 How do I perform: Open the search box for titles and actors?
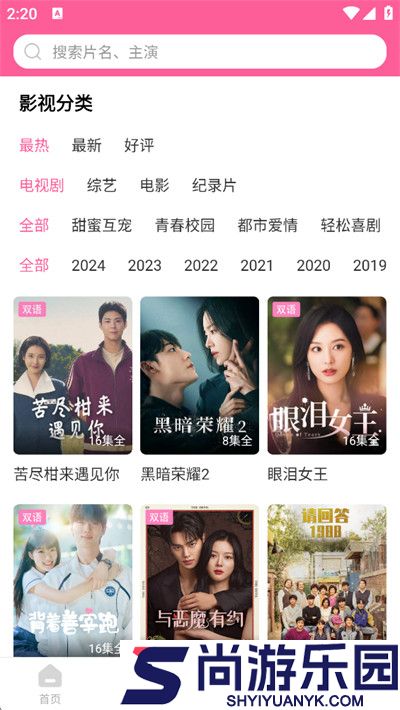tap(200, 52)
